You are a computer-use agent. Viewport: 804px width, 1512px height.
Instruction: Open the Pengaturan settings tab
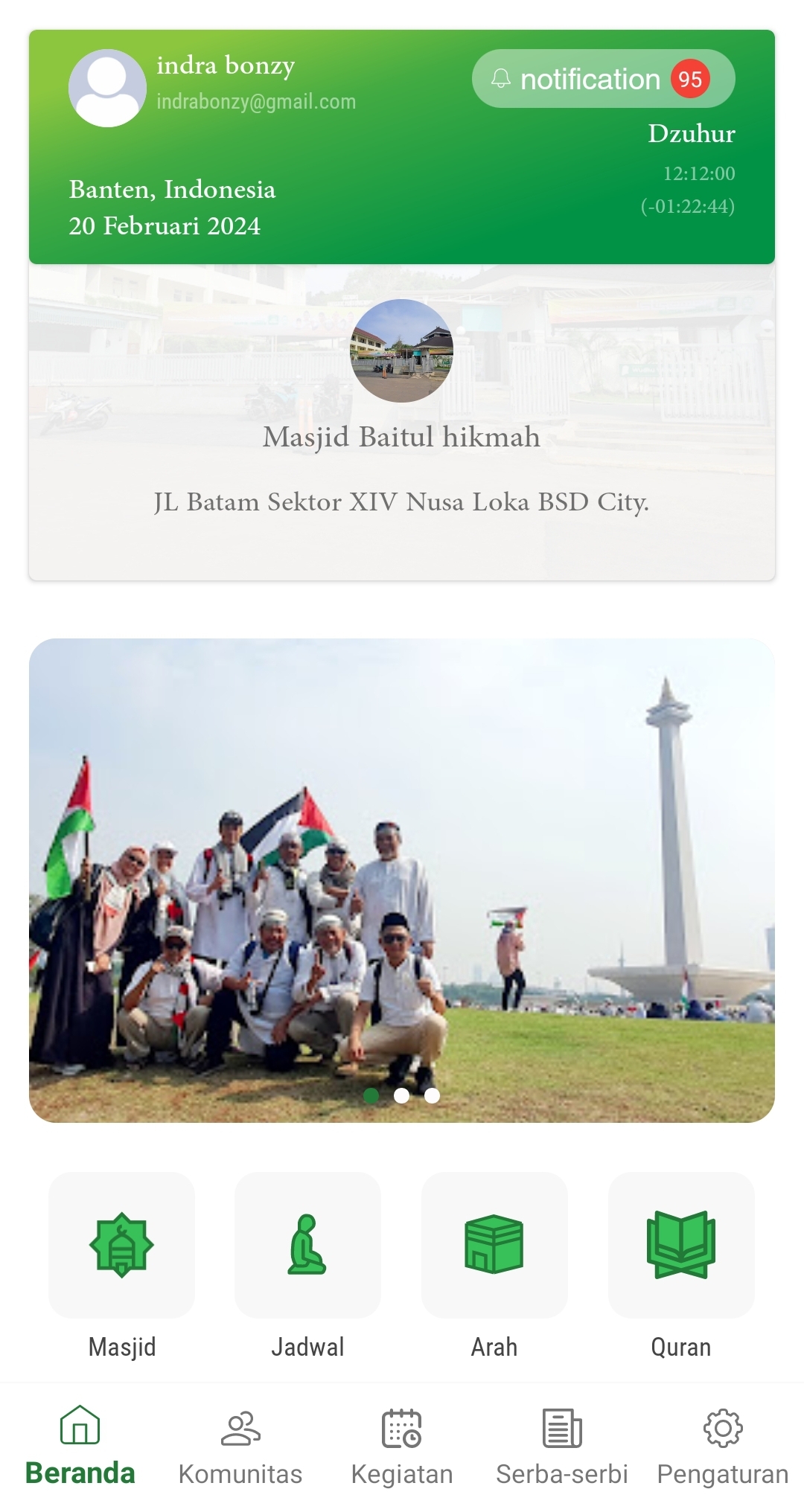coord(722,1447)
